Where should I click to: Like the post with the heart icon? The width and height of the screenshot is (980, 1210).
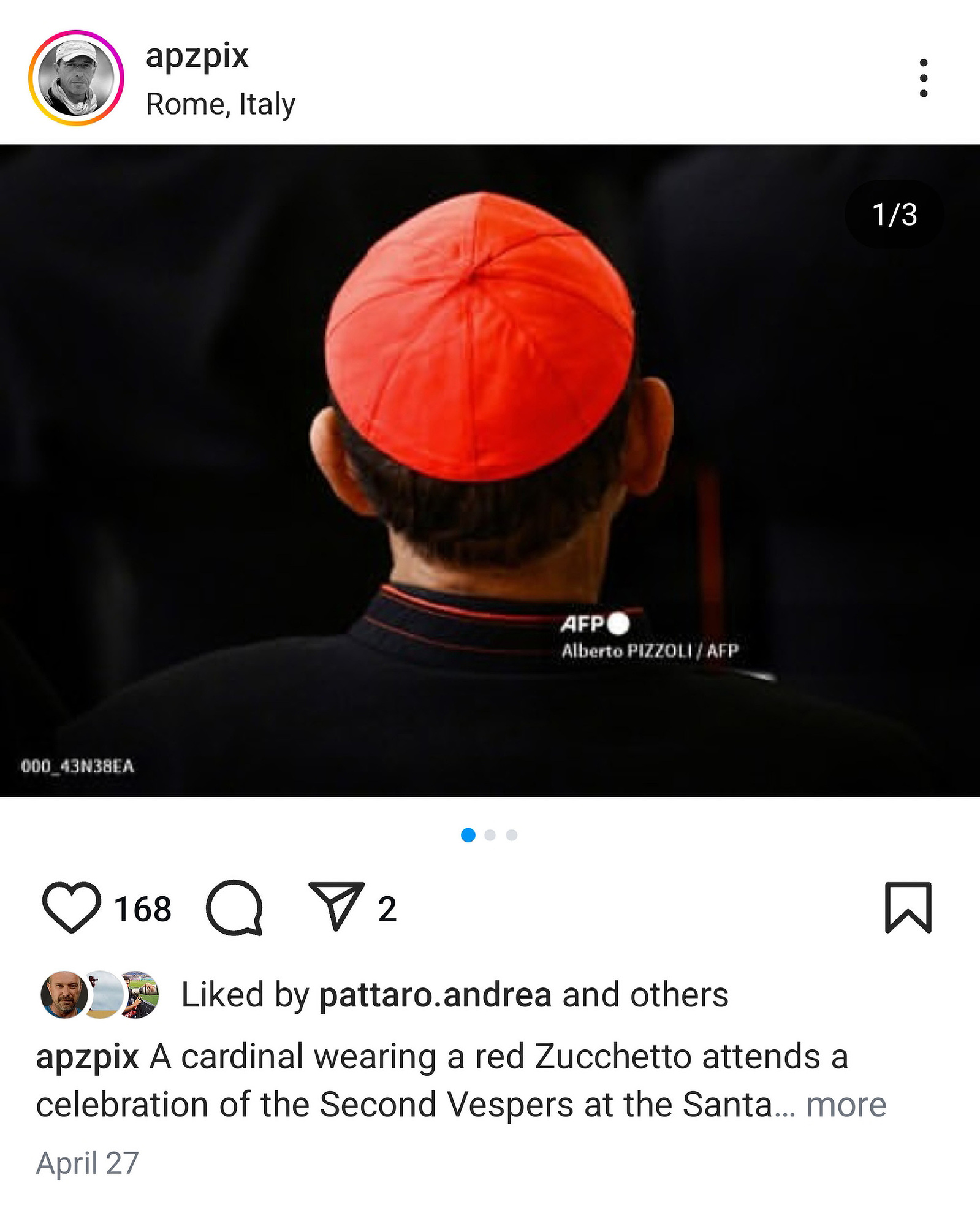click(71, 908)
